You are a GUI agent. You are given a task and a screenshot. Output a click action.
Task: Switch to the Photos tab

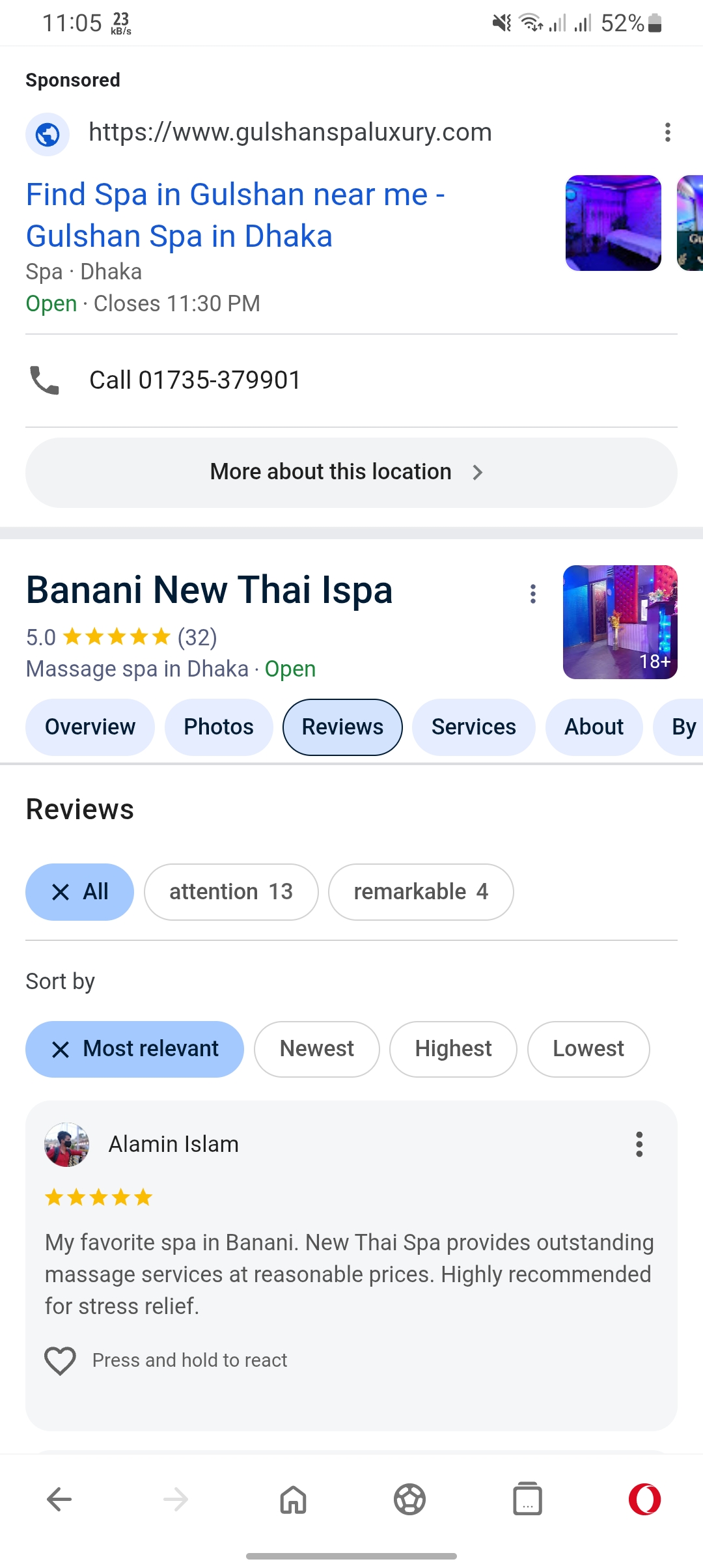(x=219, y=727)
